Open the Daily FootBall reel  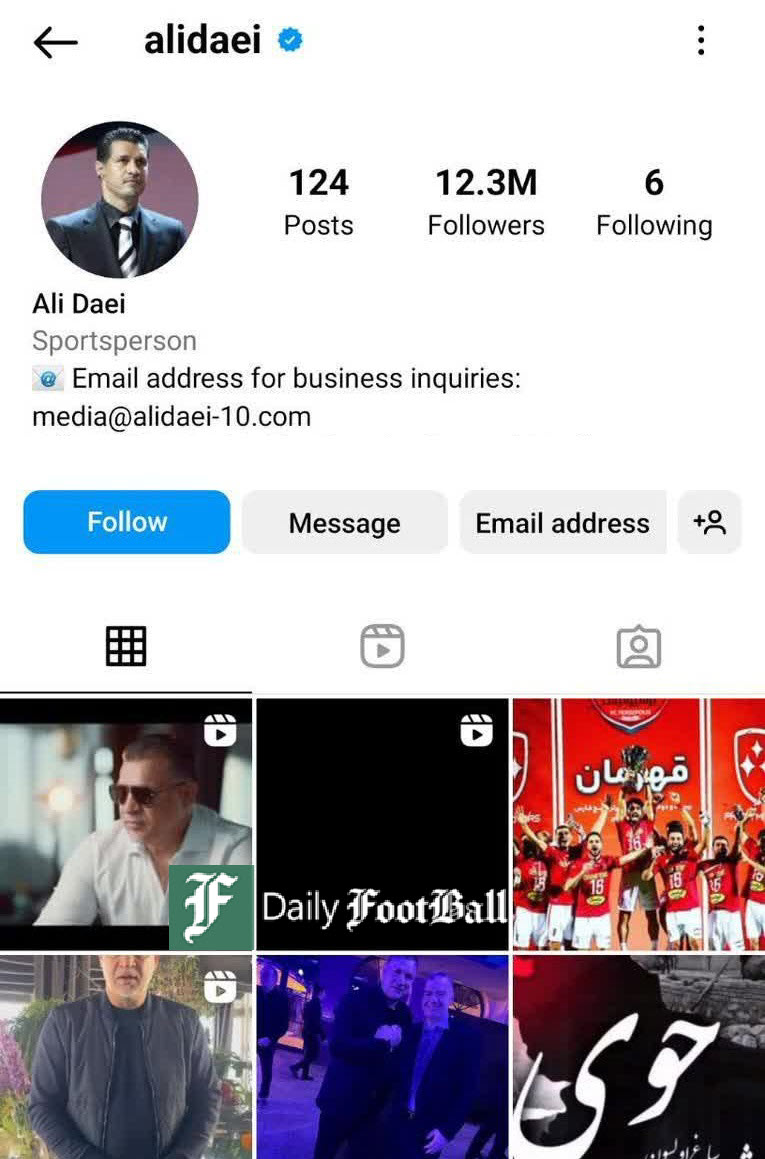click(382, 824)
